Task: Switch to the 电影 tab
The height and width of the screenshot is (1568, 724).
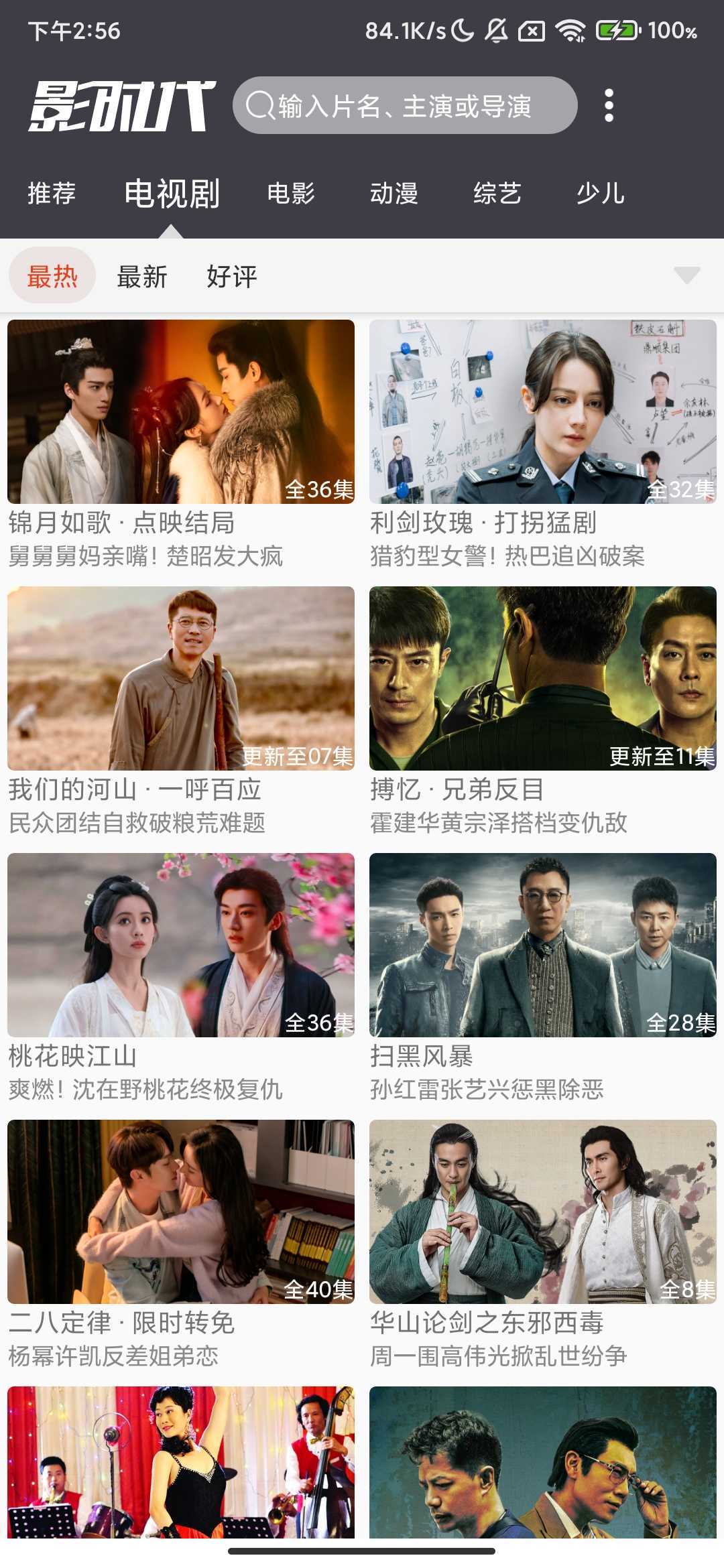Action: (x=291, y=194)
